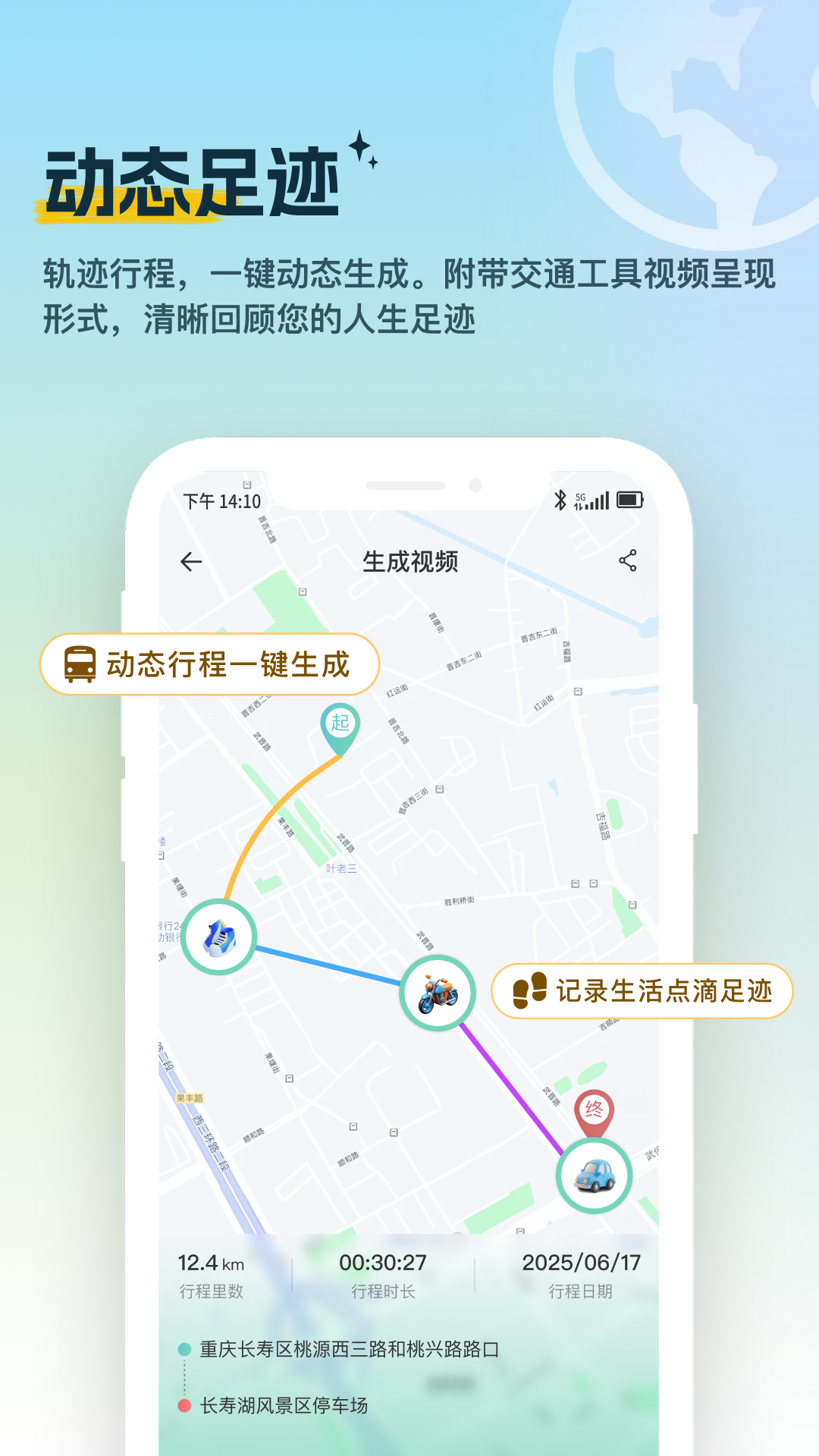Tap the battery indicator in the status bar
The height and width of the screenshot is (1456, 819).
pos(631,500)
